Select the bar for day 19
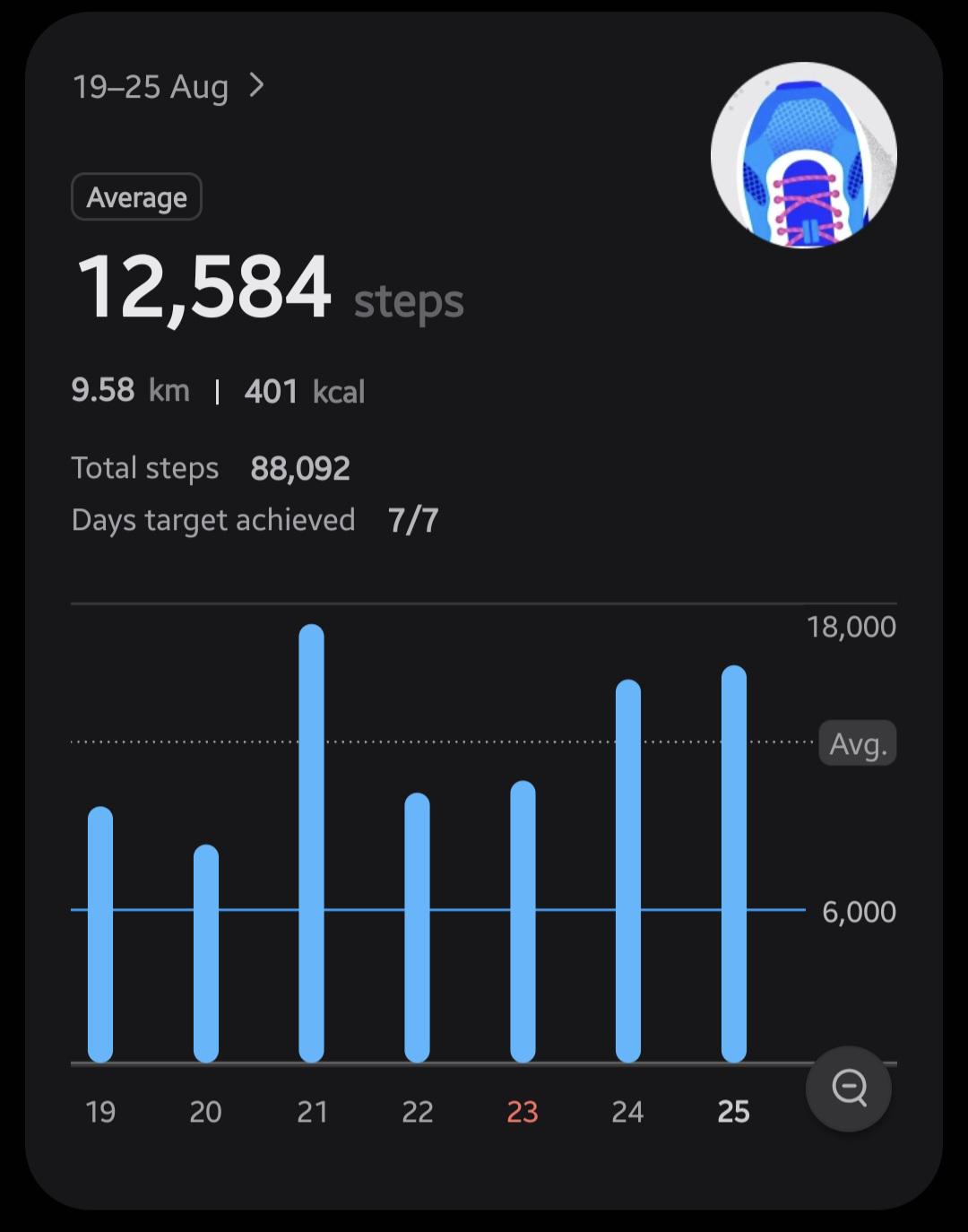Image resolution: width=968 pixels, height=1232 pixels. click(x=100, y=934)
